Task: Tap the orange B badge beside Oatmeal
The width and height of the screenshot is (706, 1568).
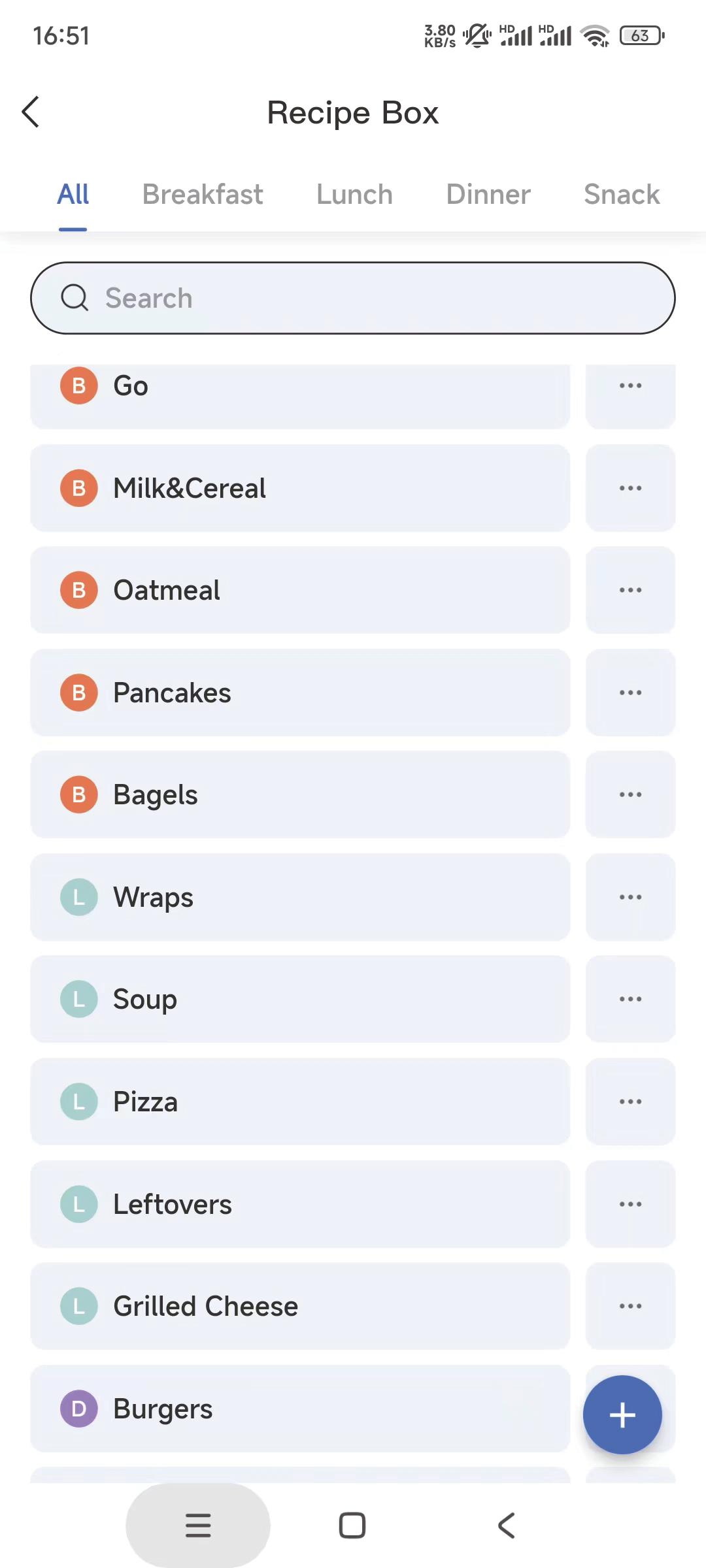Action: [78, 589]
